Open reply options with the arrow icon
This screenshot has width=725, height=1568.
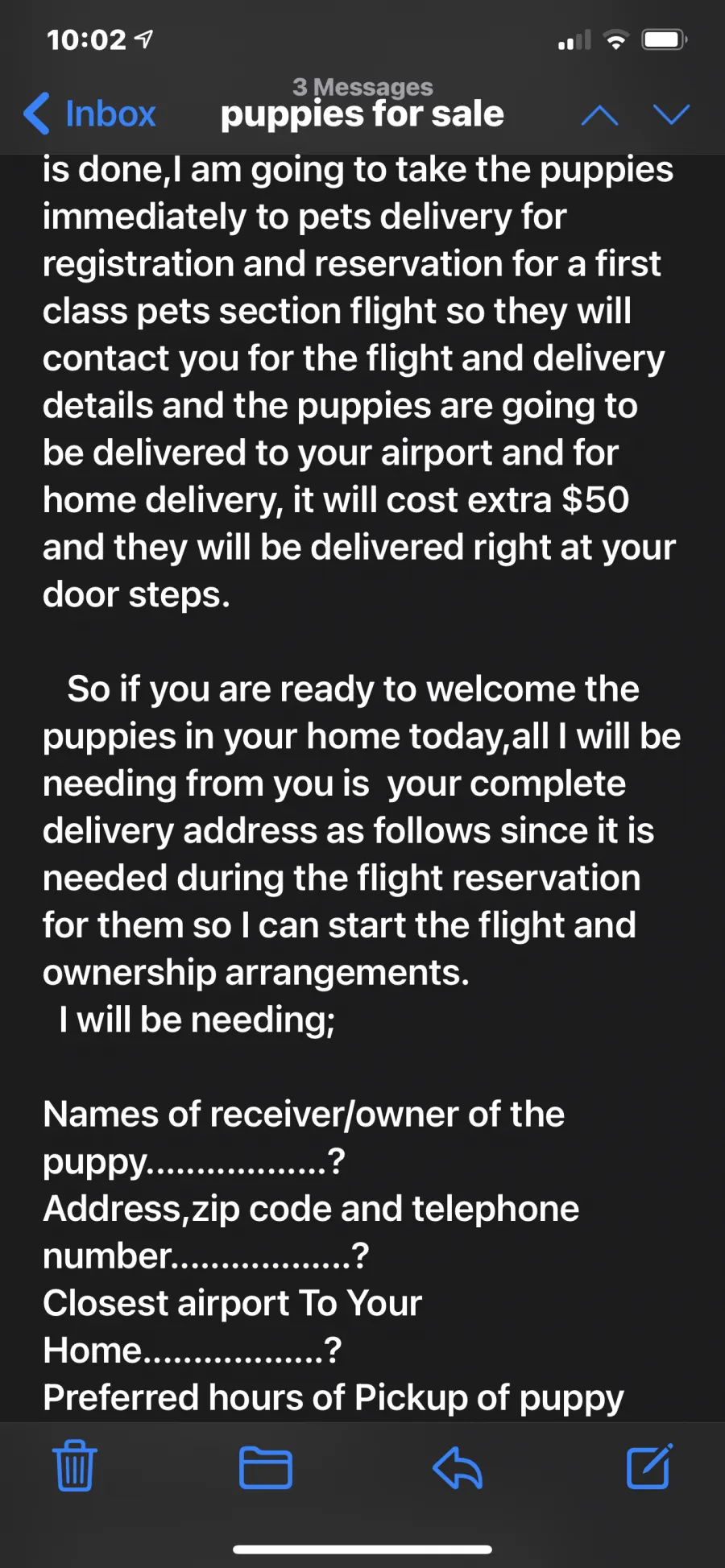458,1467
